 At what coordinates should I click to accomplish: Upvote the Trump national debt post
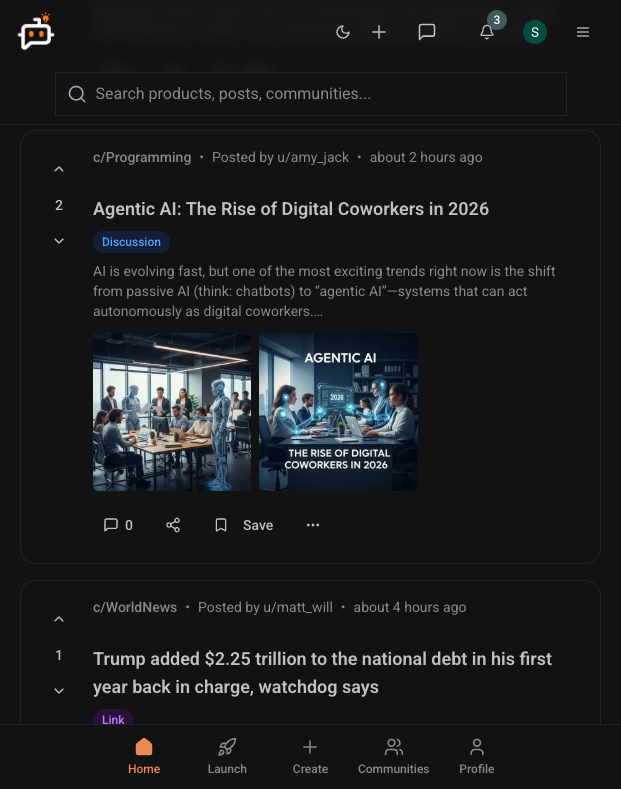59,620
